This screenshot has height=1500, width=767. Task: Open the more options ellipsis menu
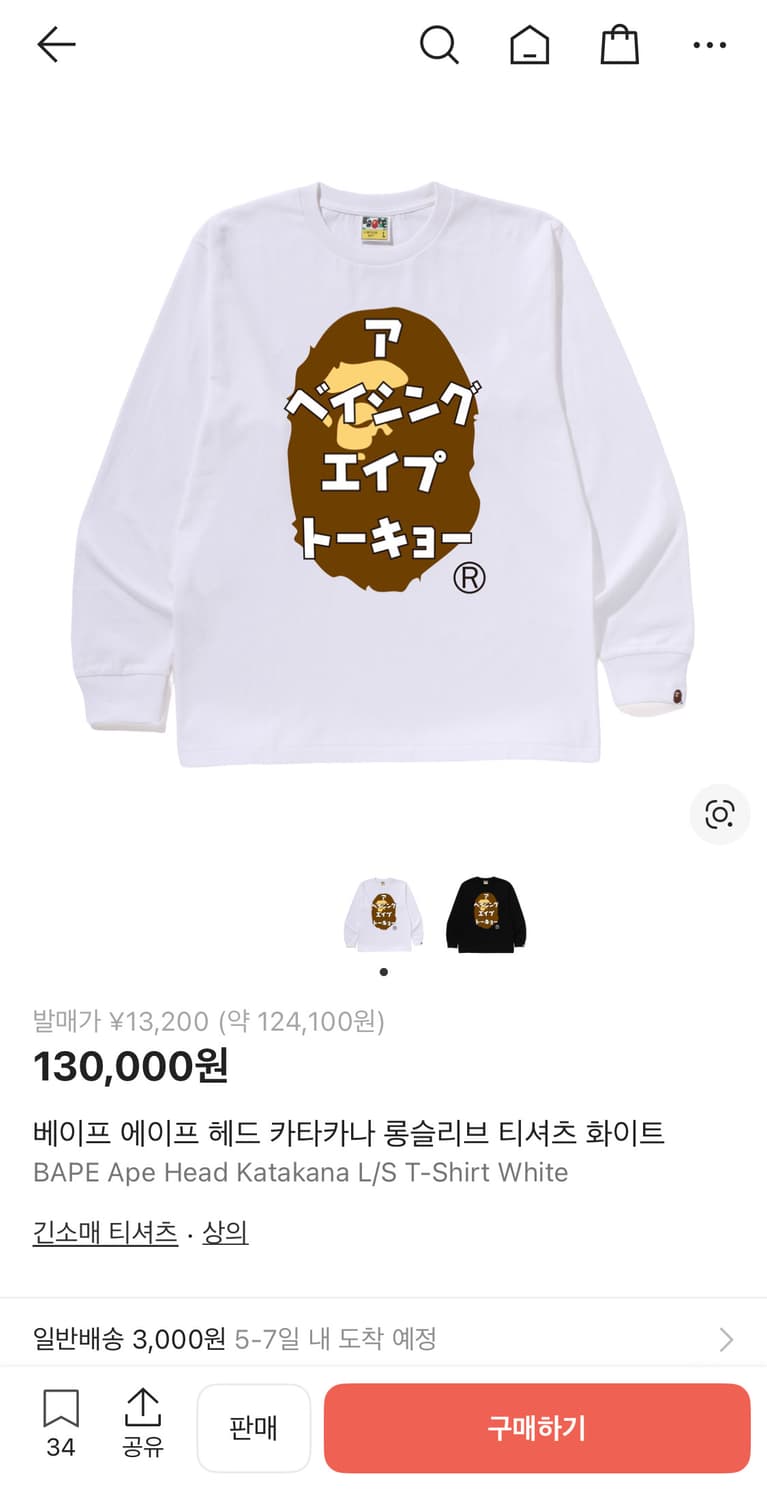(x=710, y=44)
